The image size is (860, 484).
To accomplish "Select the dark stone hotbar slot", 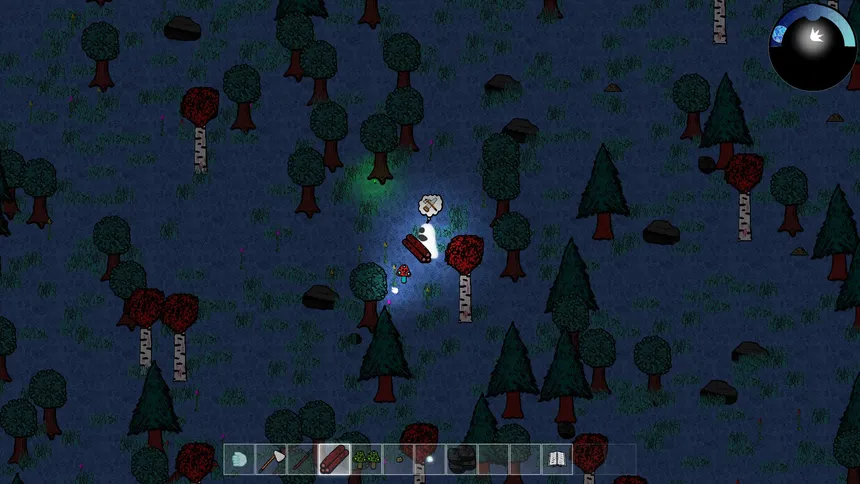I will click(x=461, y=460).
